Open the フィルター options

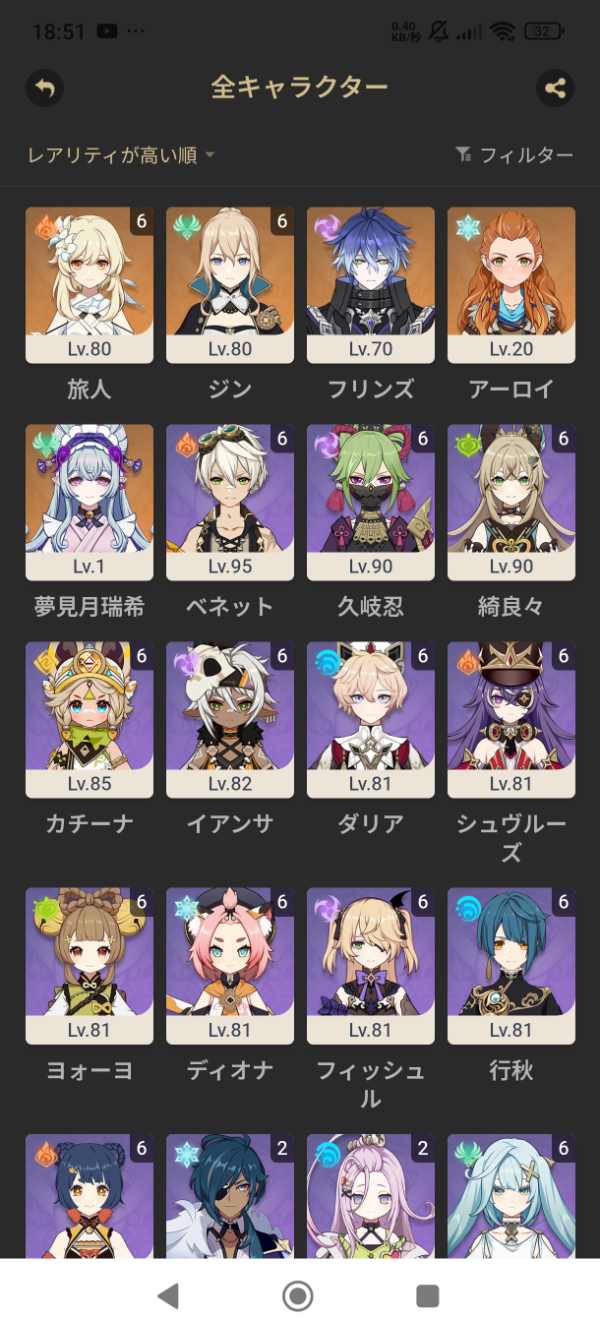[x=514, y=155]
